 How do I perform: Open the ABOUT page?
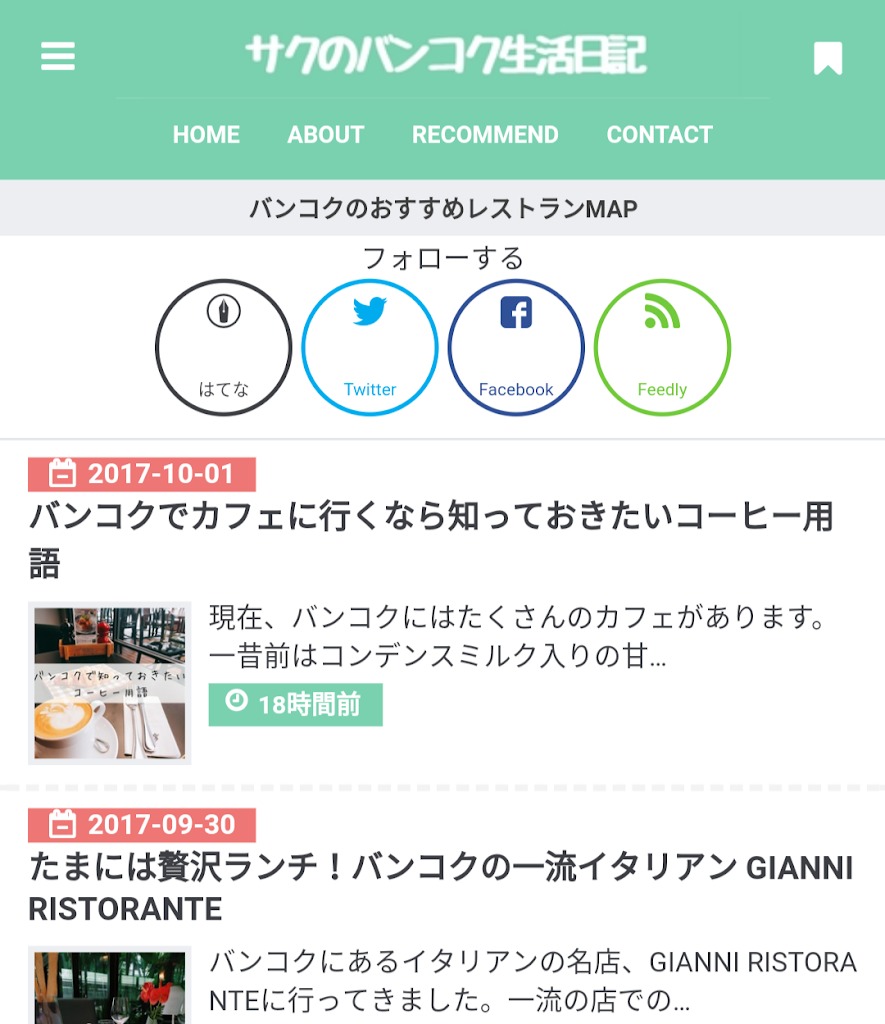coord(326,135)
